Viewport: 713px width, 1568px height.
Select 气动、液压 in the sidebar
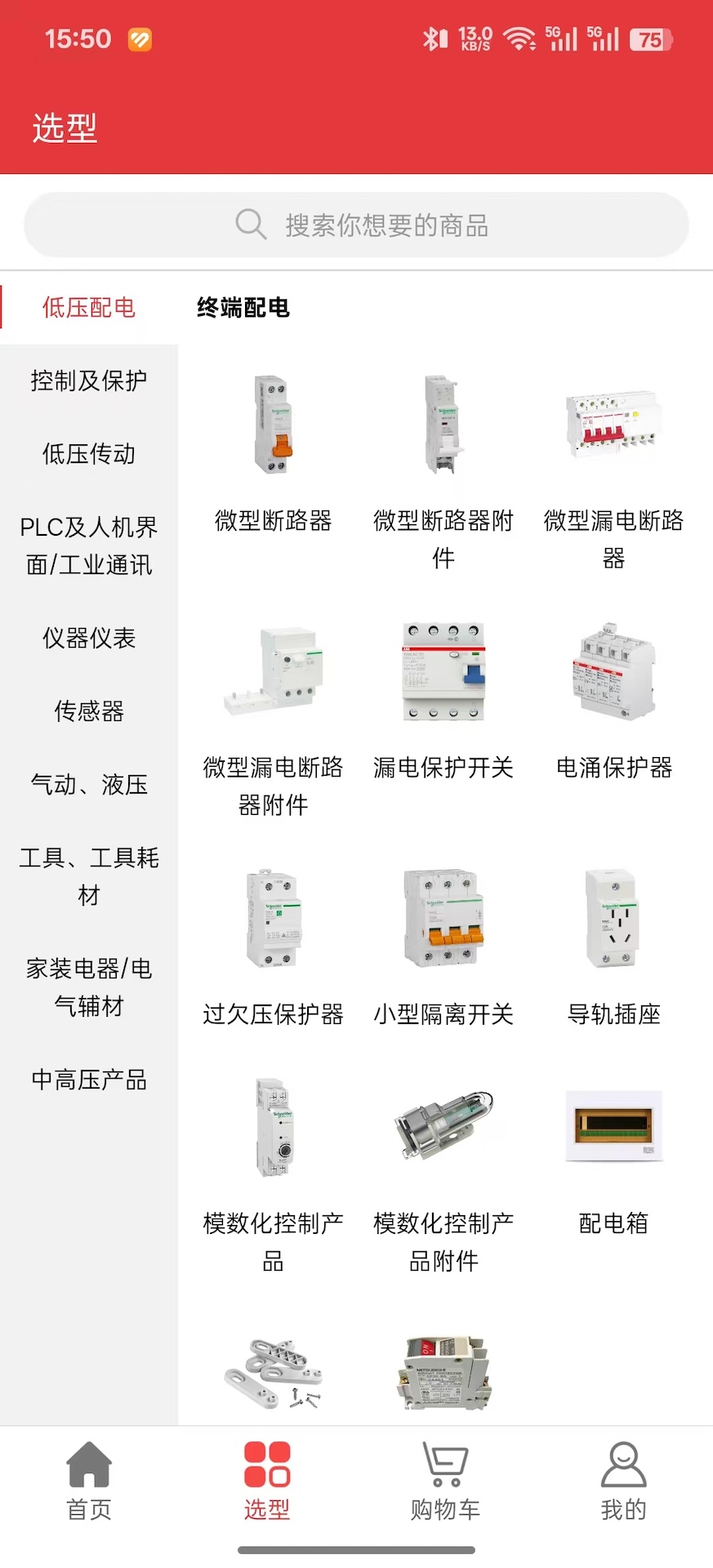point(88,786)
